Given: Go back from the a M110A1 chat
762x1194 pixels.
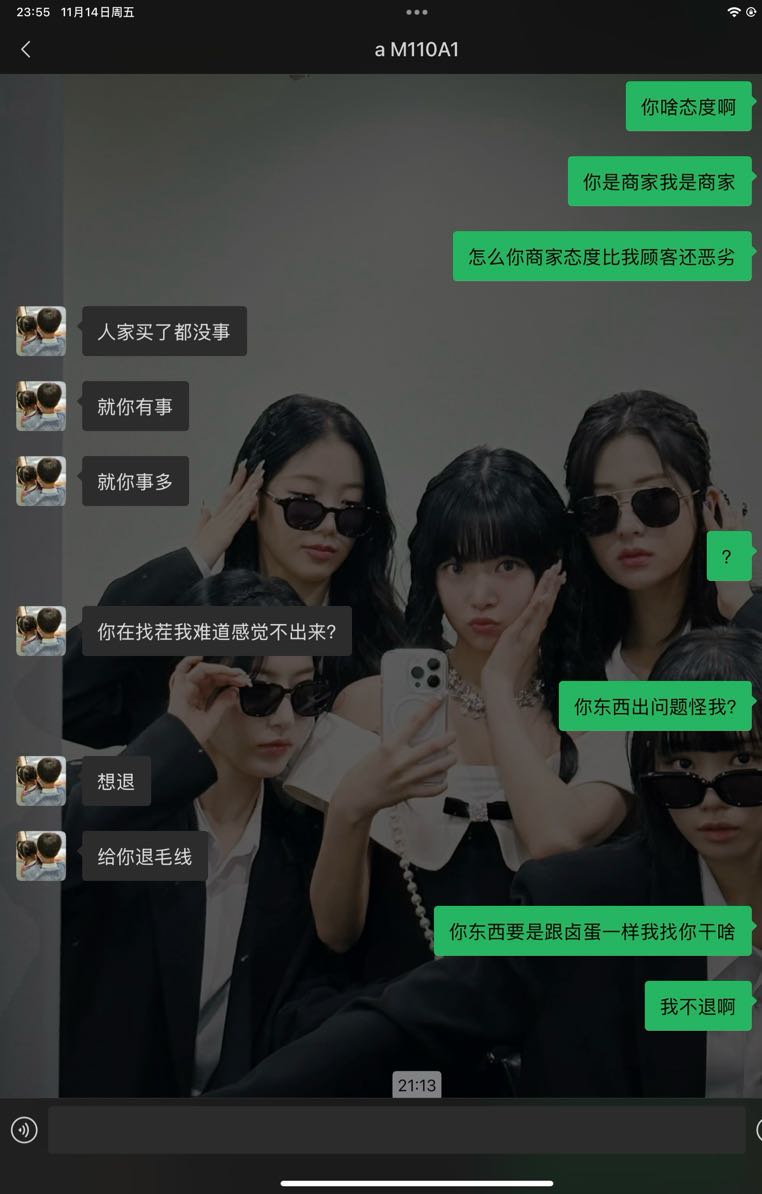Looking at the screenshot, I should (x=26, y=49).
